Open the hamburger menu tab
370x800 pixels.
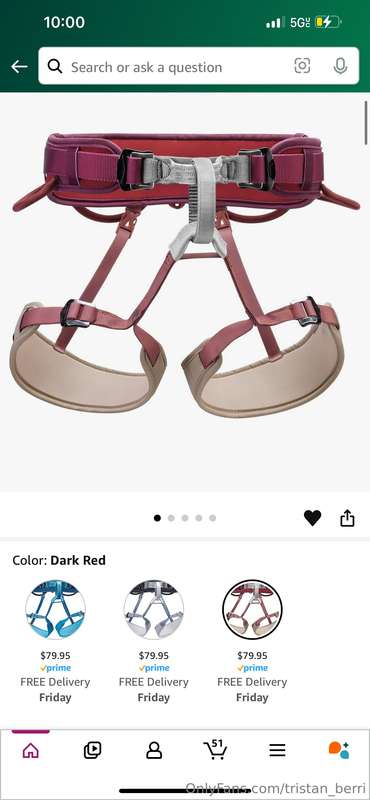(x=277, y=750)
